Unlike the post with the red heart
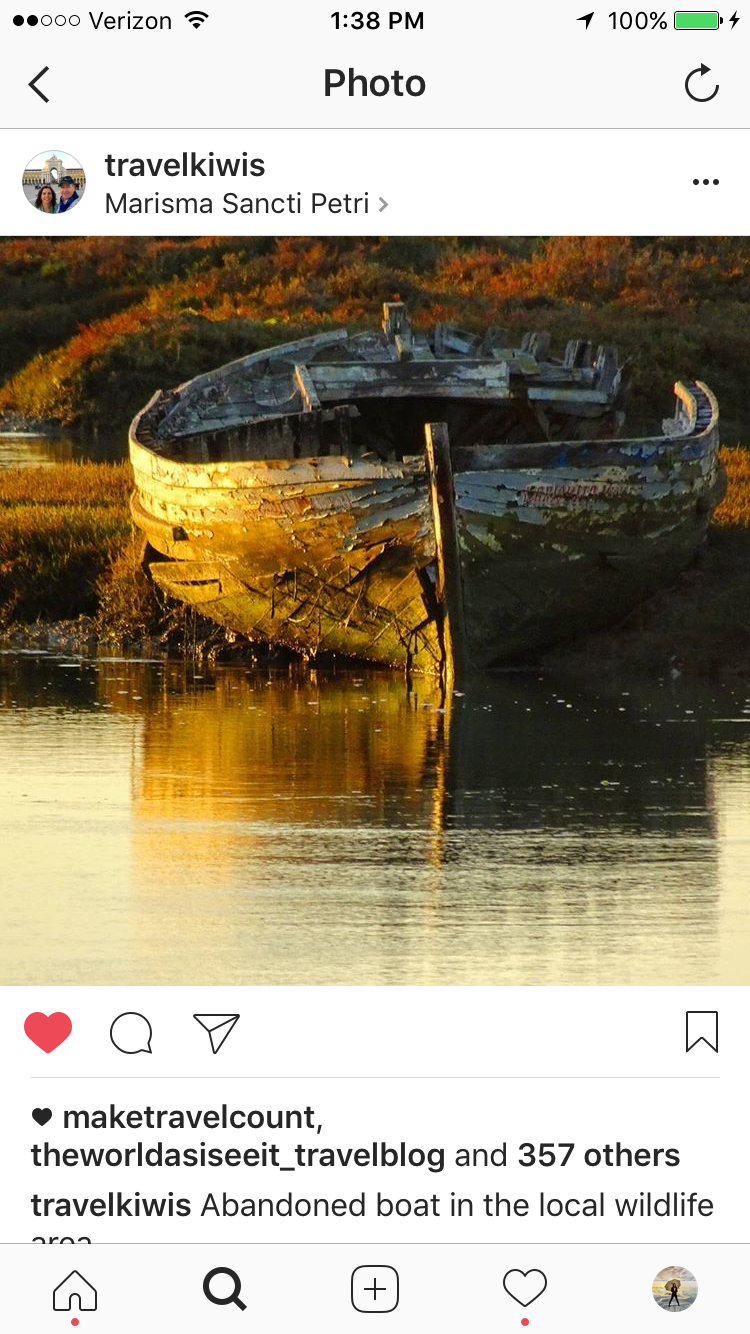750x1334 pixels. pyautogui.click(x=48, y=1032)
